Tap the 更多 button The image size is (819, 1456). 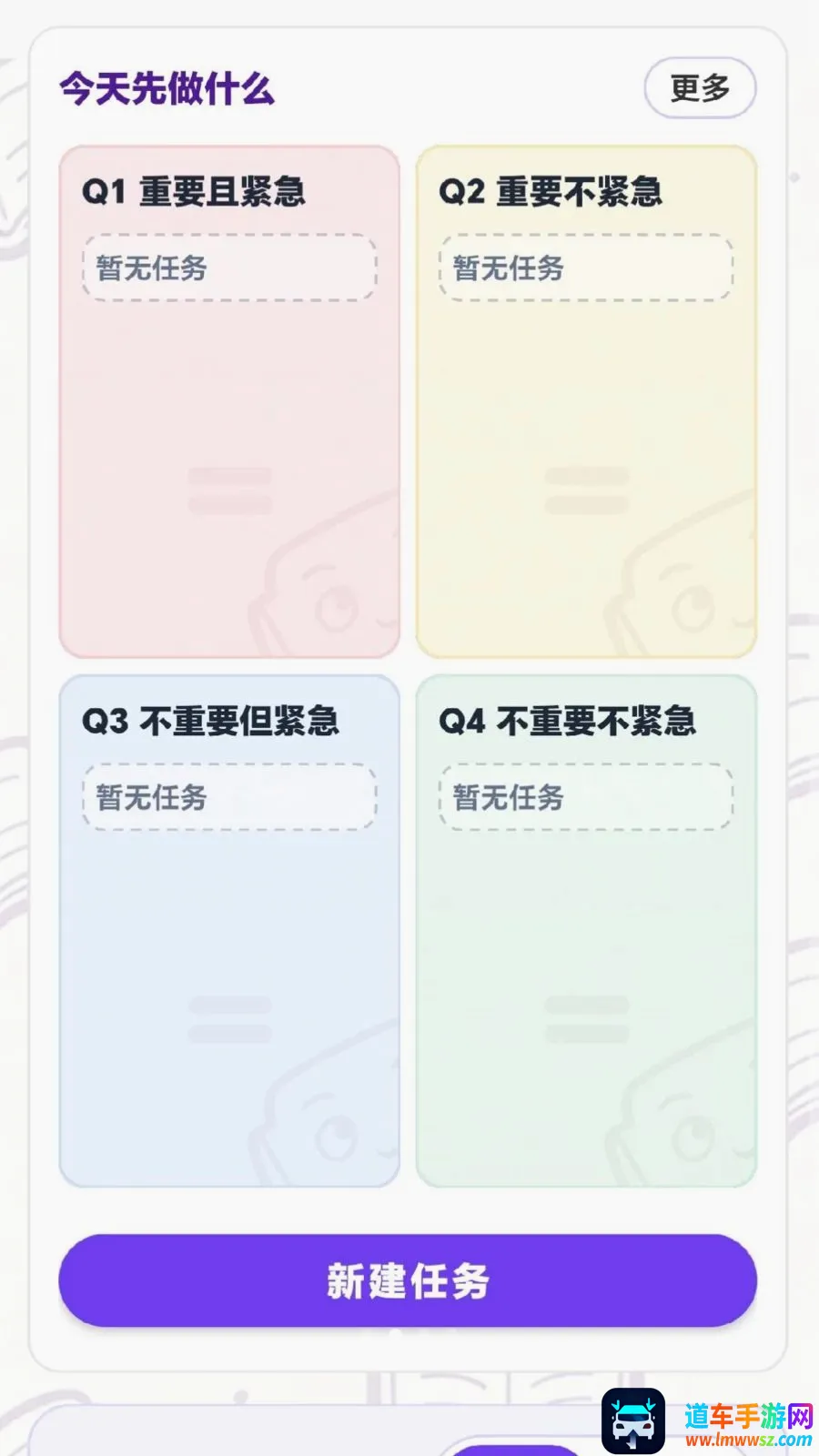click(x=700, y=88)
